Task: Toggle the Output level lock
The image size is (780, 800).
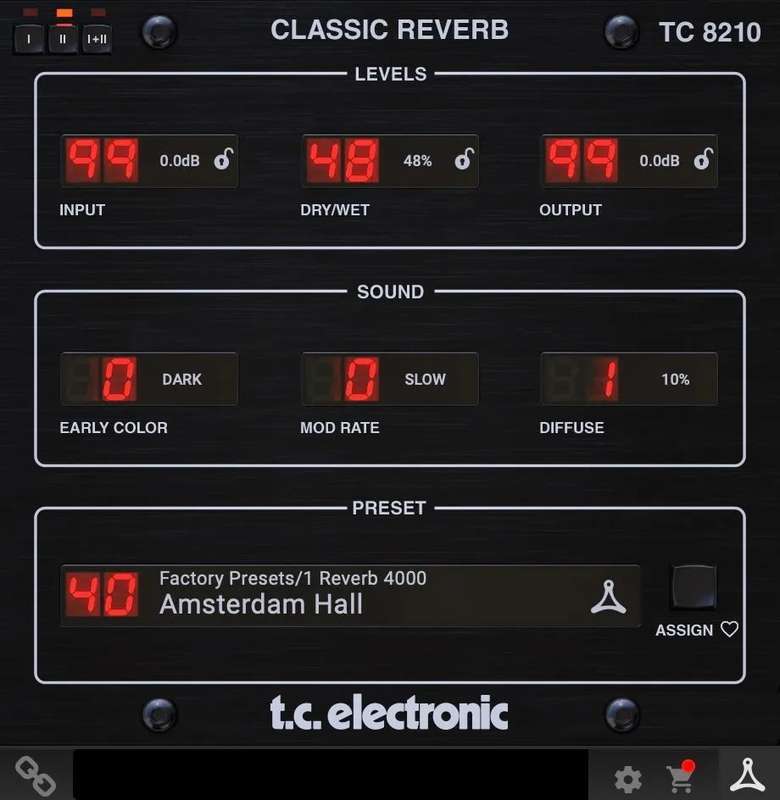Action: pos(703,160)
